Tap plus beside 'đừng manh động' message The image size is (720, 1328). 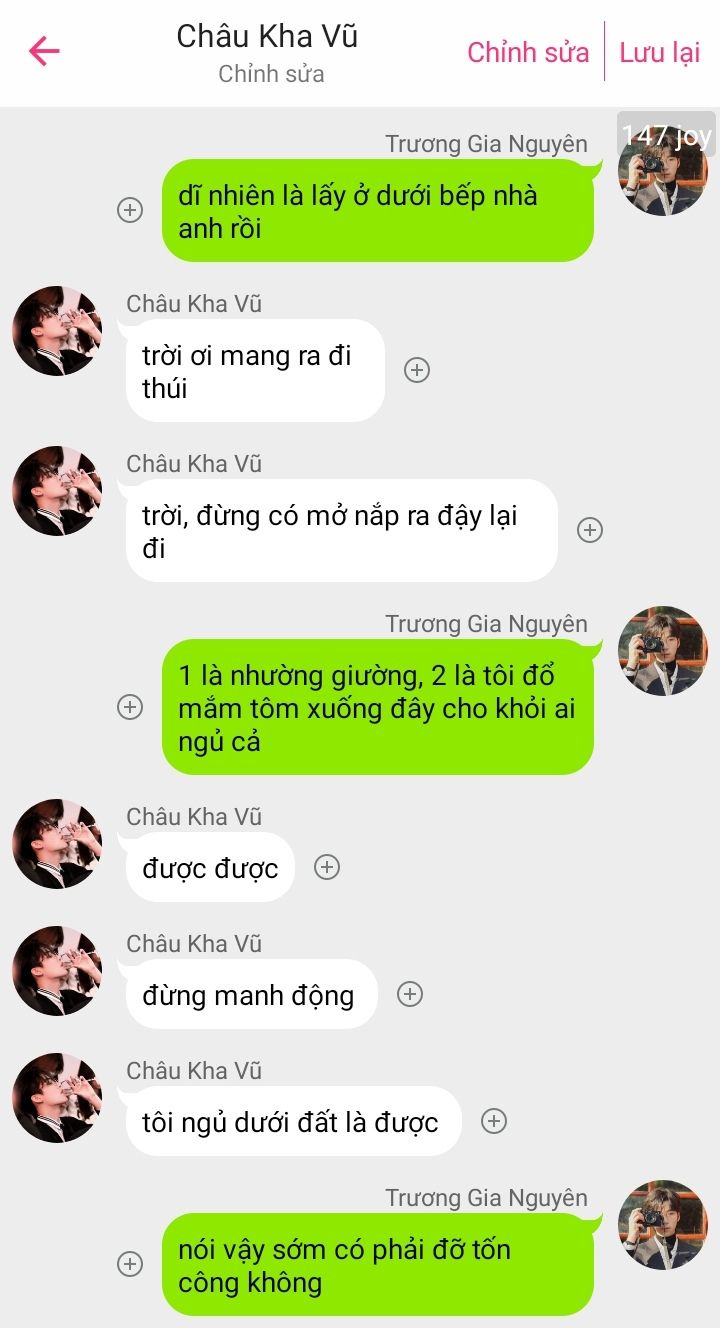click(410, 994)
